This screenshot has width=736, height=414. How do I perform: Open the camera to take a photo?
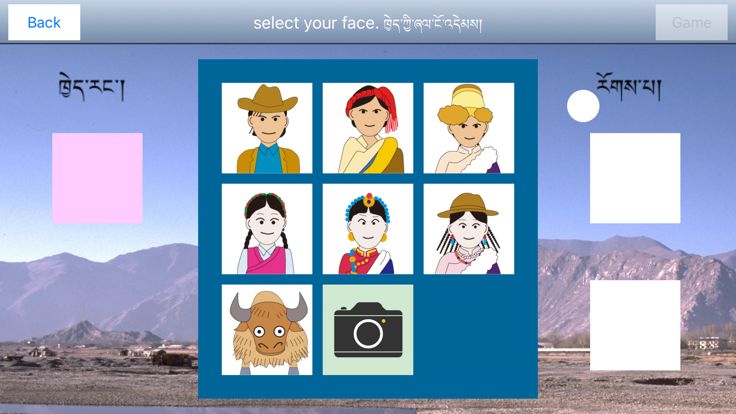(x=368, y=330)
